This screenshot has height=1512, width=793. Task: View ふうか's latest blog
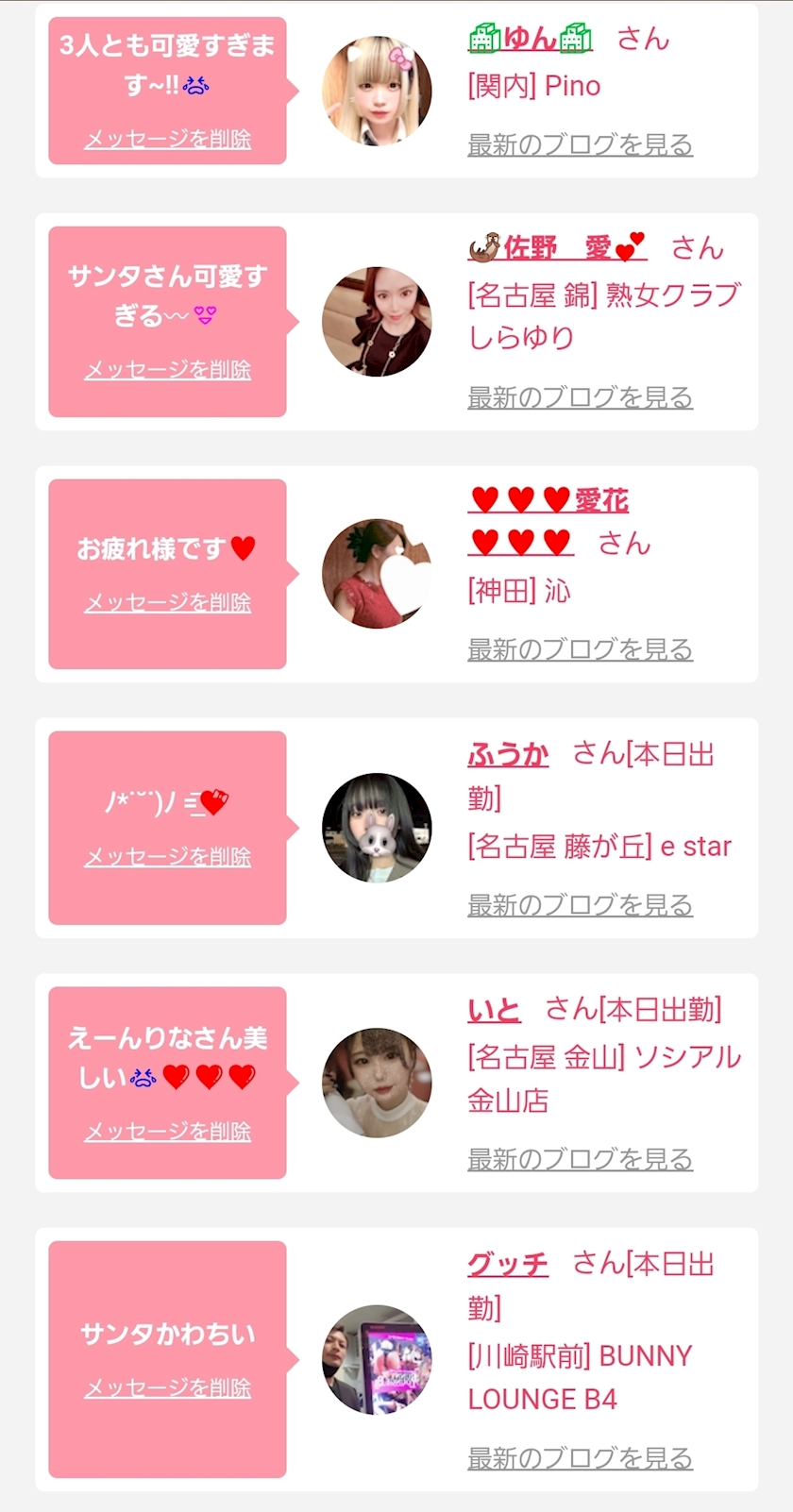(580, 905)
